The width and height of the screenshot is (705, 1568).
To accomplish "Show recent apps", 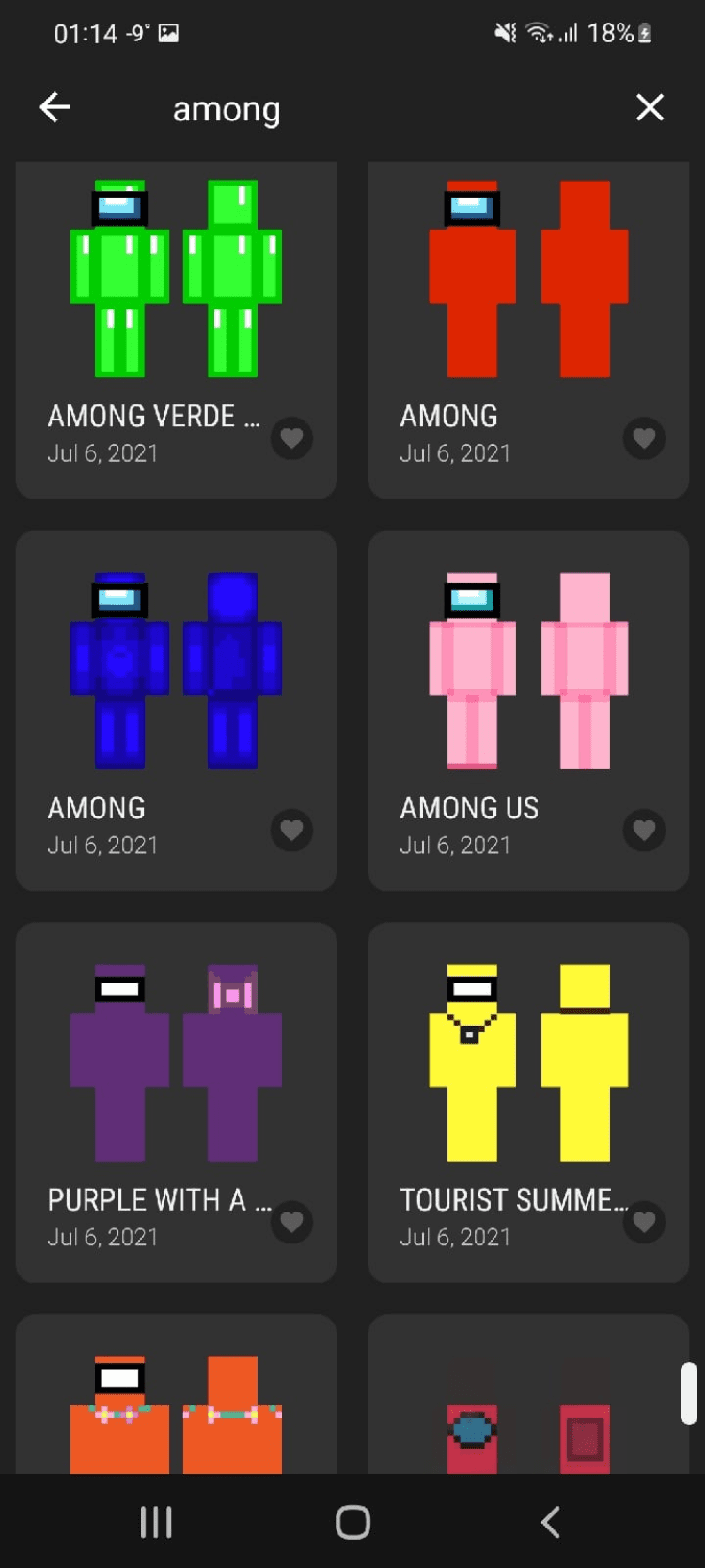I will (156, 1522).
